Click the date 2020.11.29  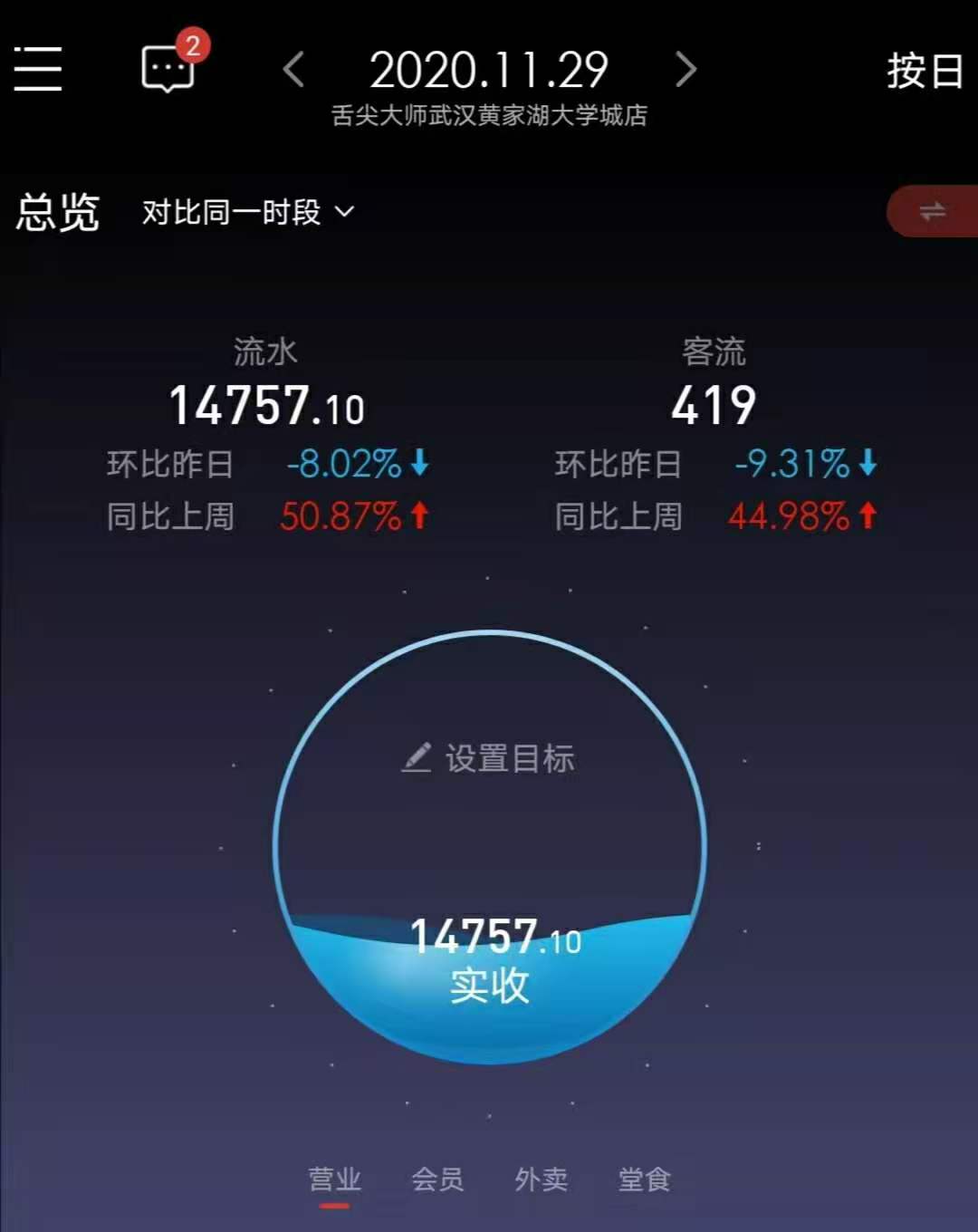point(489,68)
